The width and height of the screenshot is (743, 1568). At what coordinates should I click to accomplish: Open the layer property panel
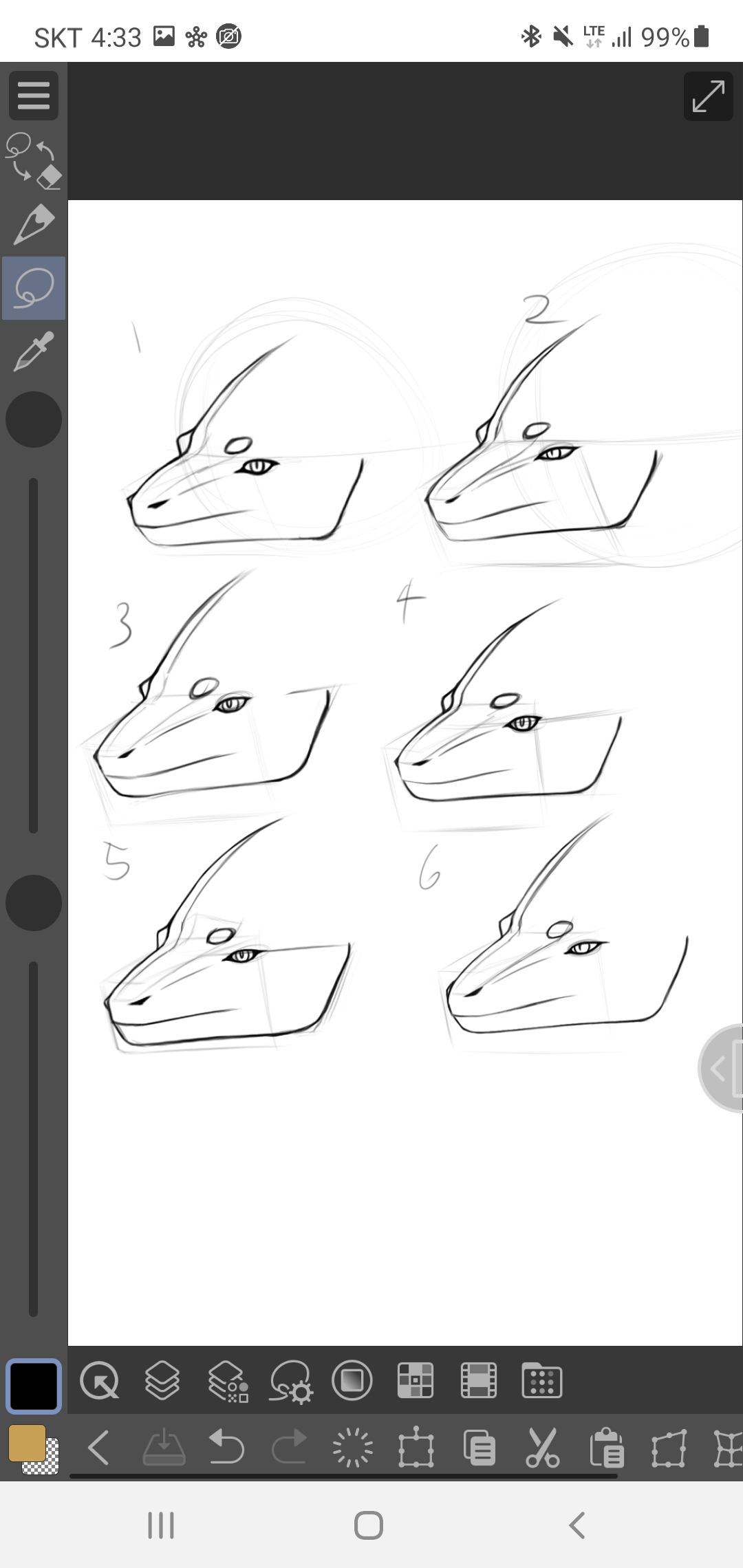coord(228,1381)
